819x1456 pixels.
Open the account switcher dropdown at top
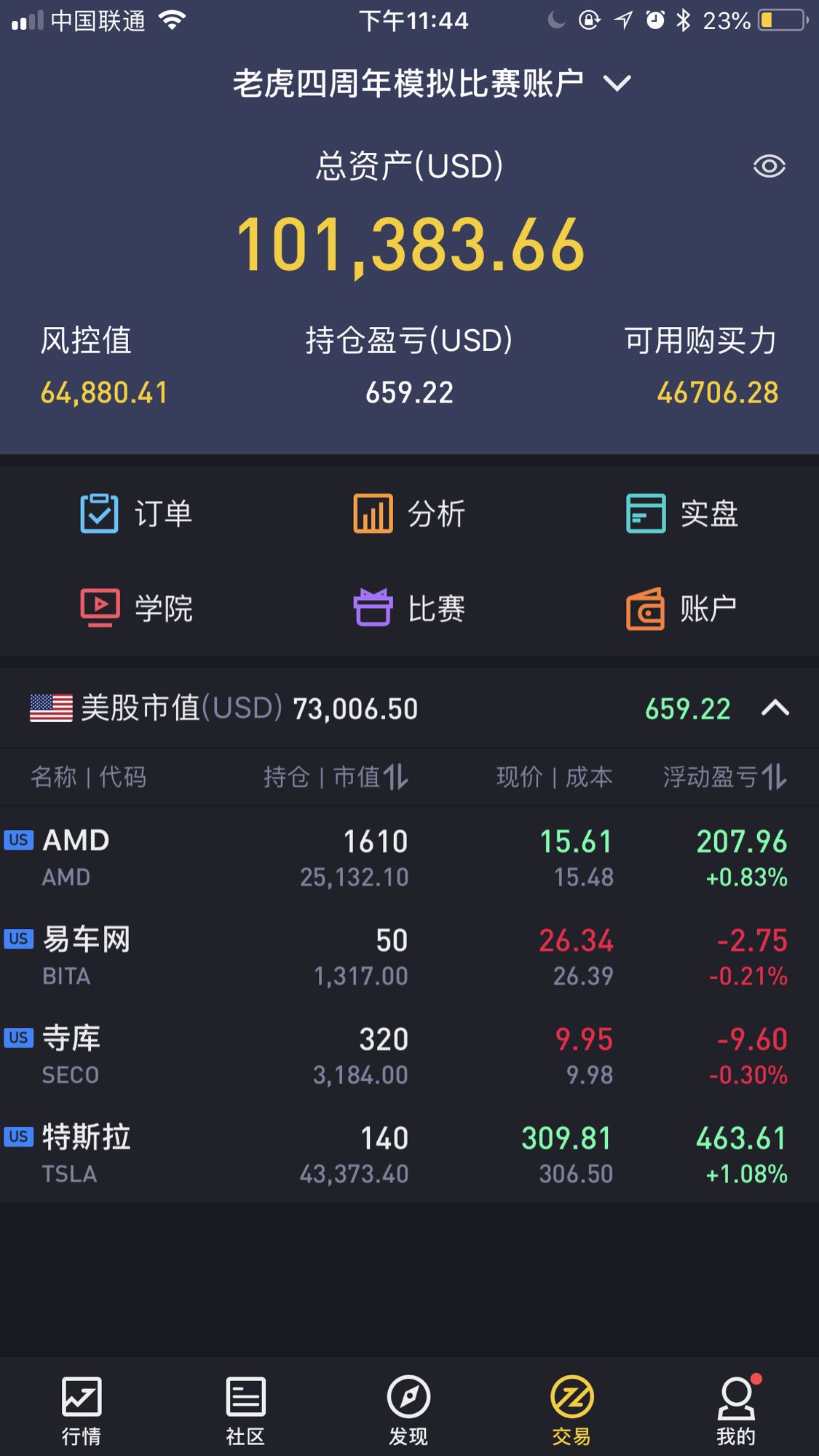(432, 84)
